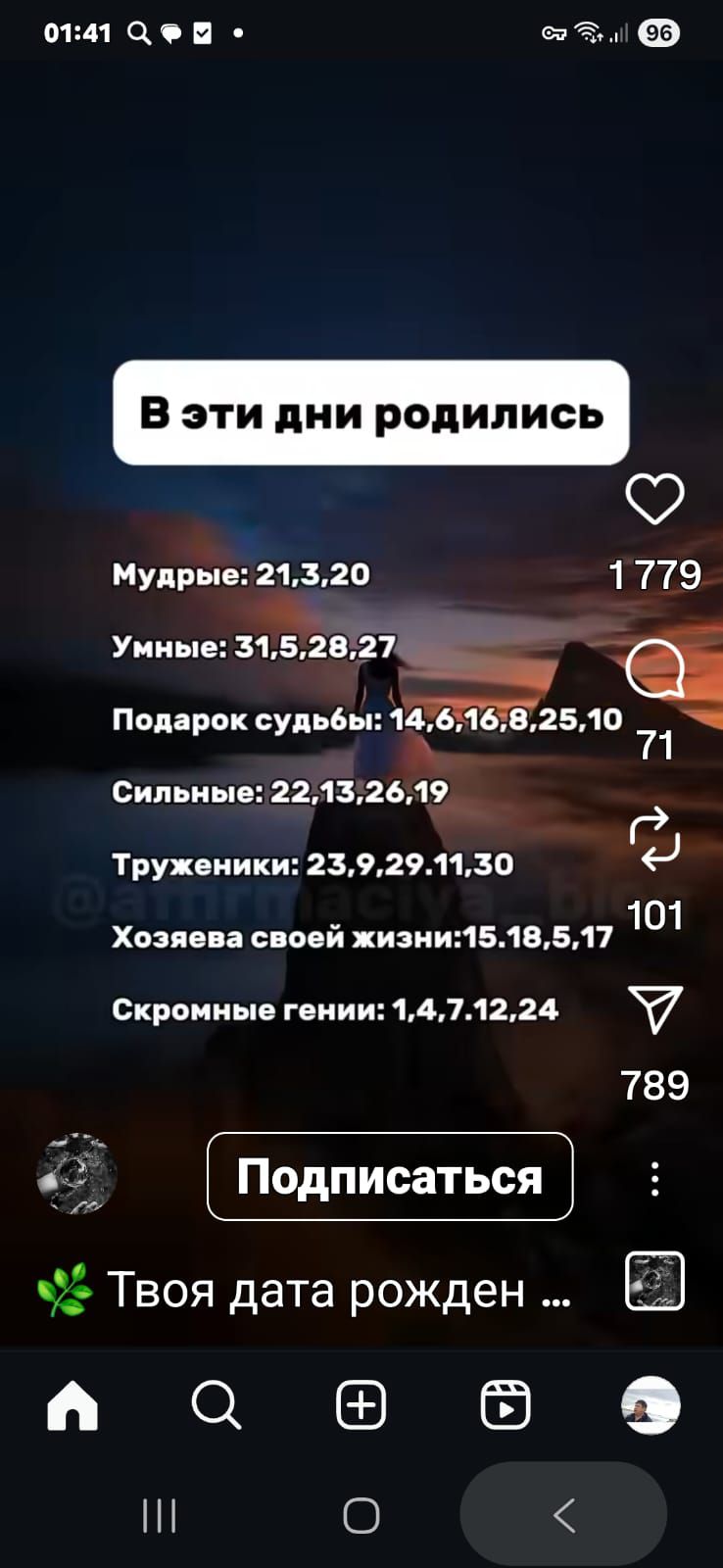Expand the truncated caption 'Твоя дата рожден'
Screen dimensions: 723x1568
(x=338, y=1292)
